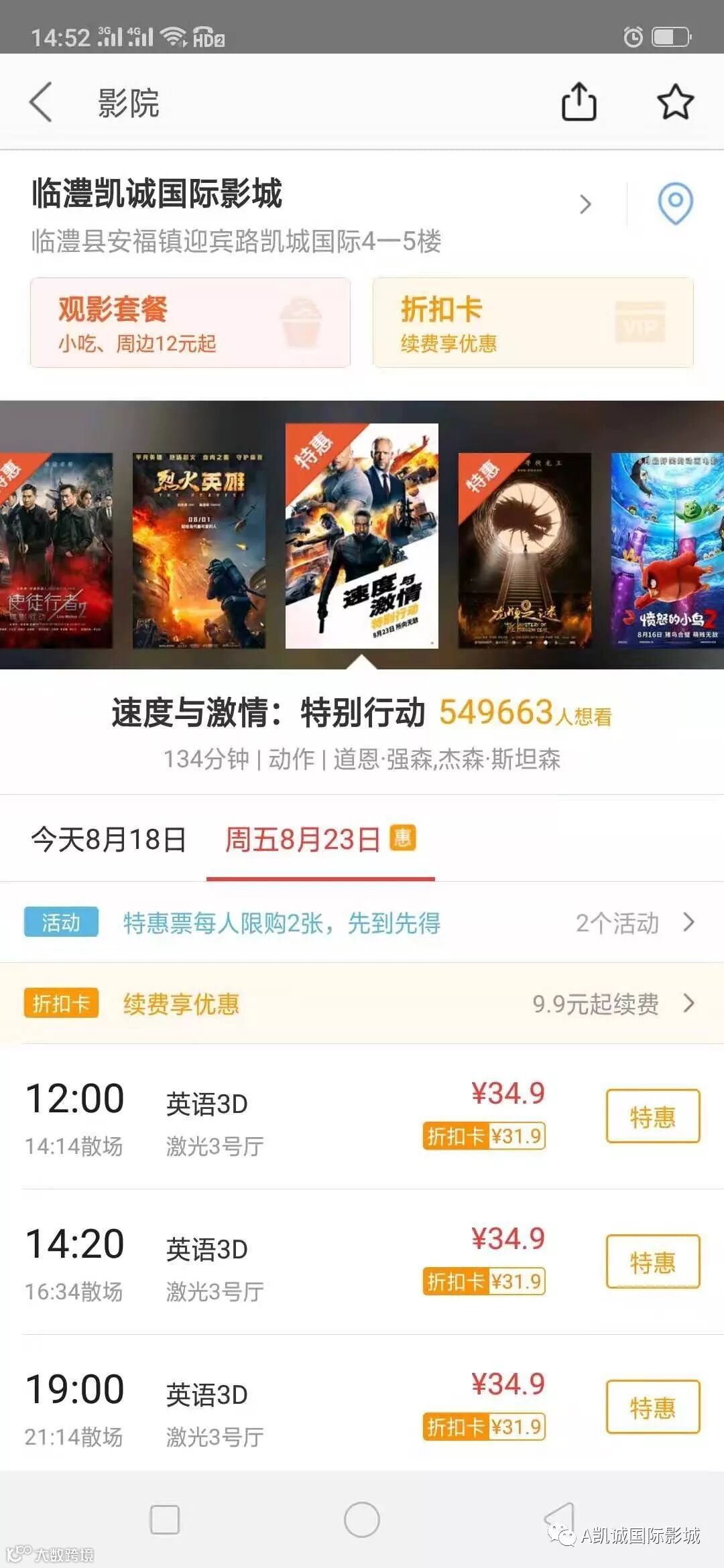
Task: Buy 特惠 ticket for the 14:20 showing
Action: [x=652, y=1262]
